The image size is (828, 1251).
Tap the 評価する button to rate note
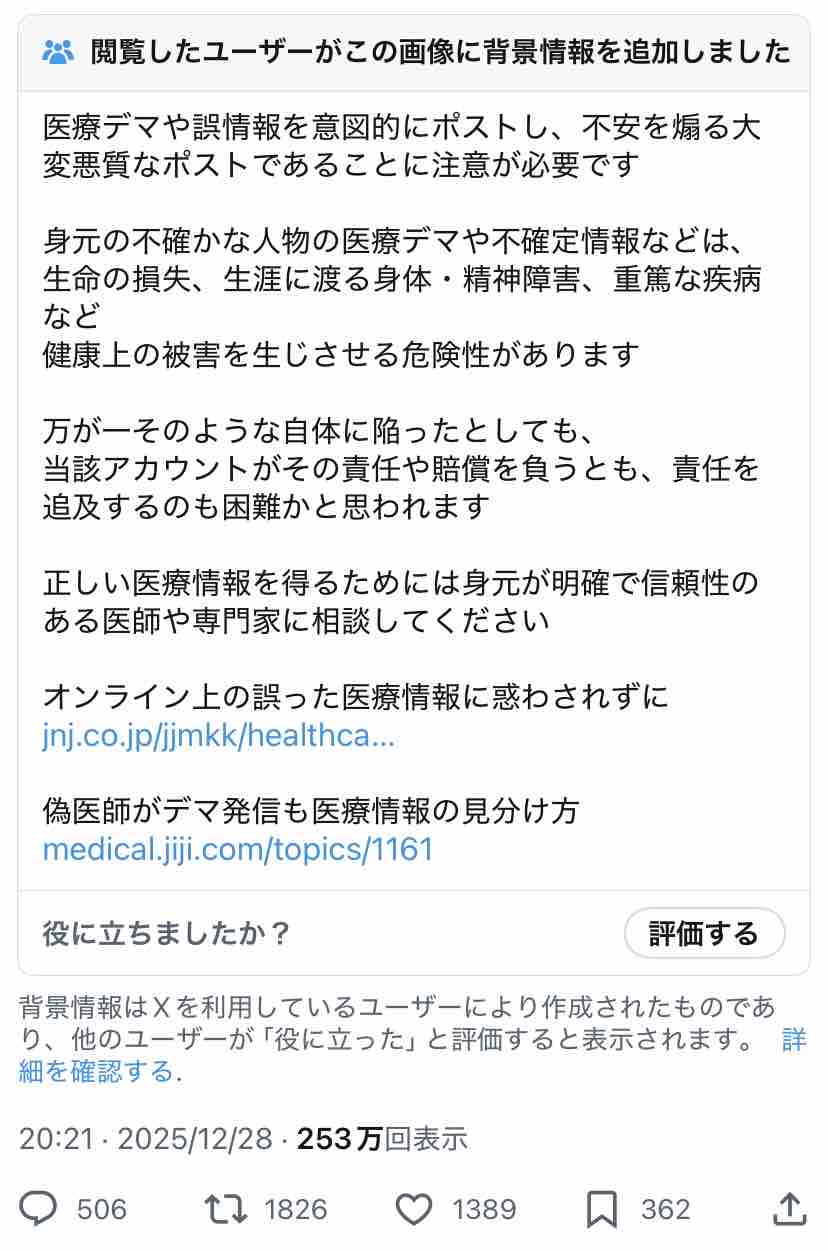click(x=704, y=934)
